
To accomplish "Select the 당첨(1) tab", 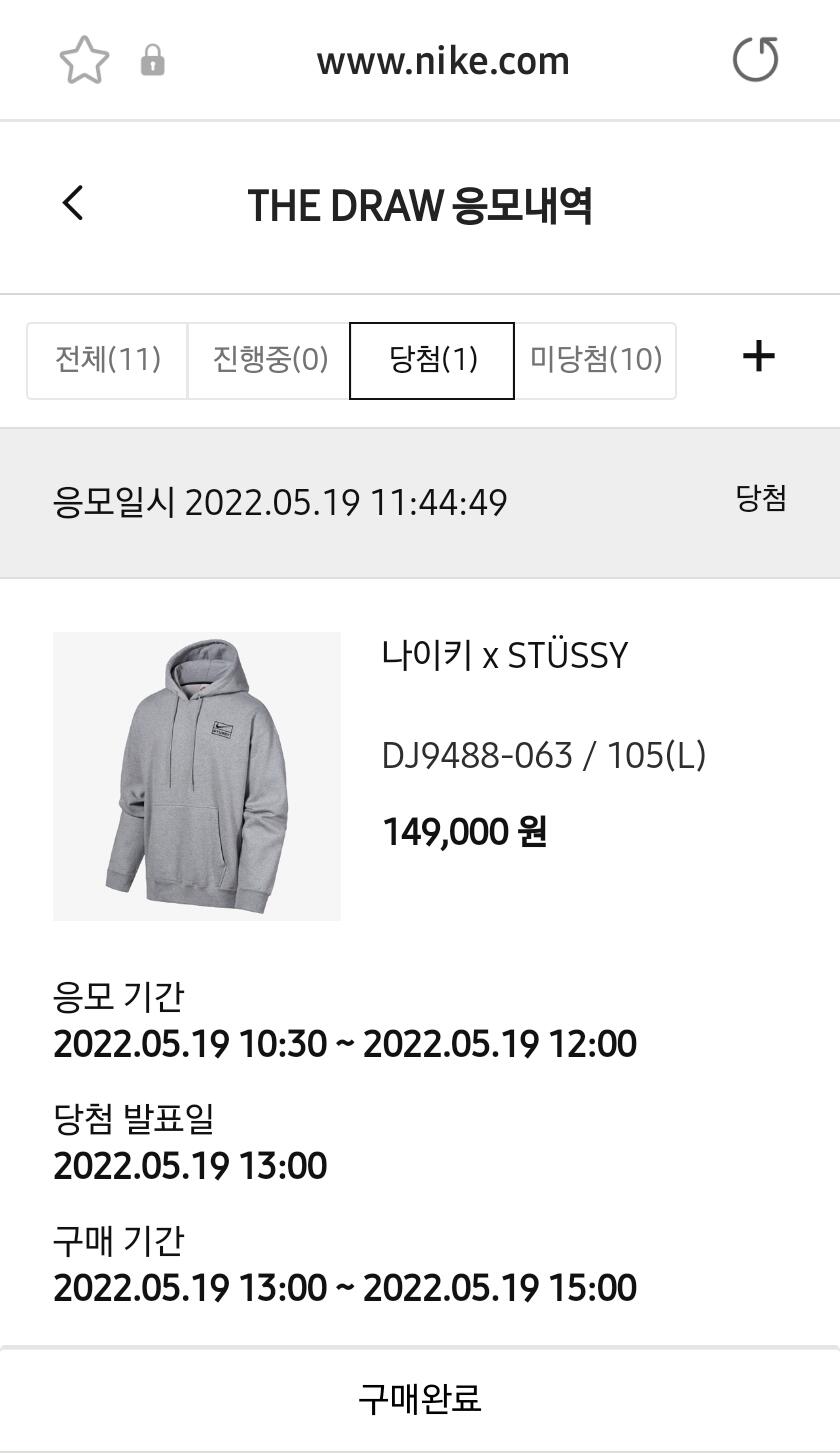I will [432, 360].
